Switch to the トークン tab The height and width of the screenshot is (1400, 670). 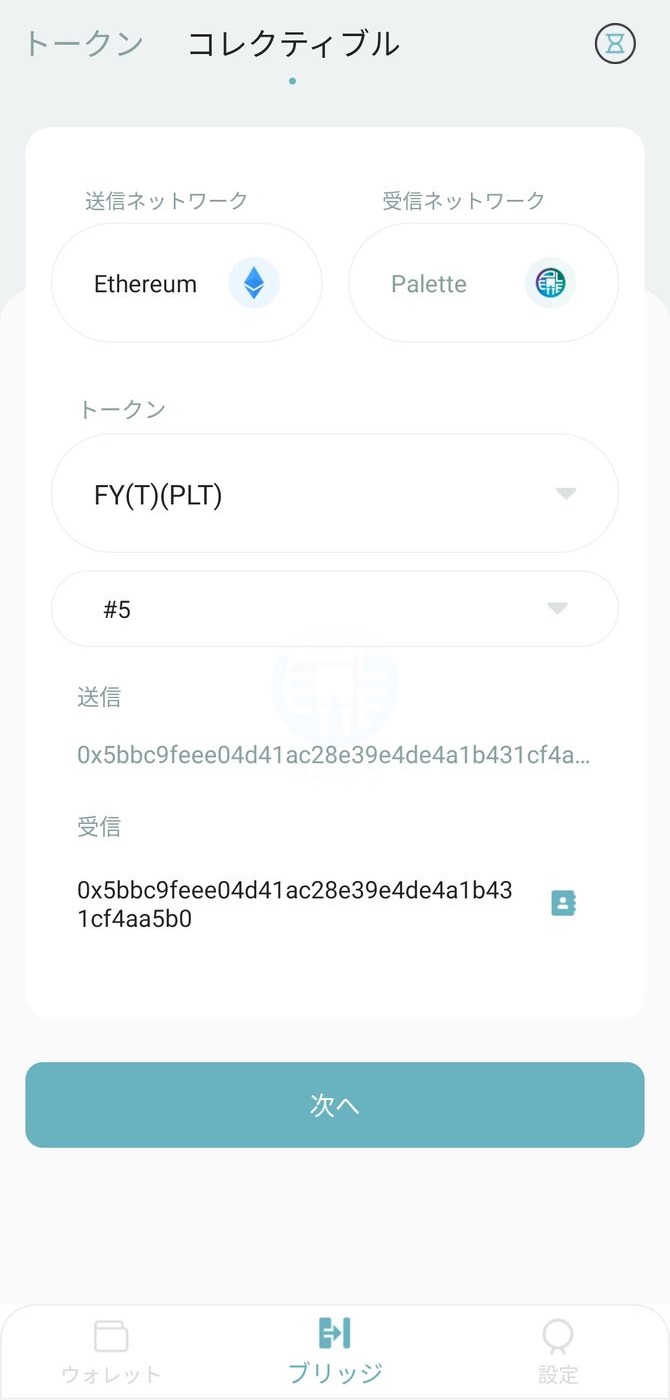point(84,44)
